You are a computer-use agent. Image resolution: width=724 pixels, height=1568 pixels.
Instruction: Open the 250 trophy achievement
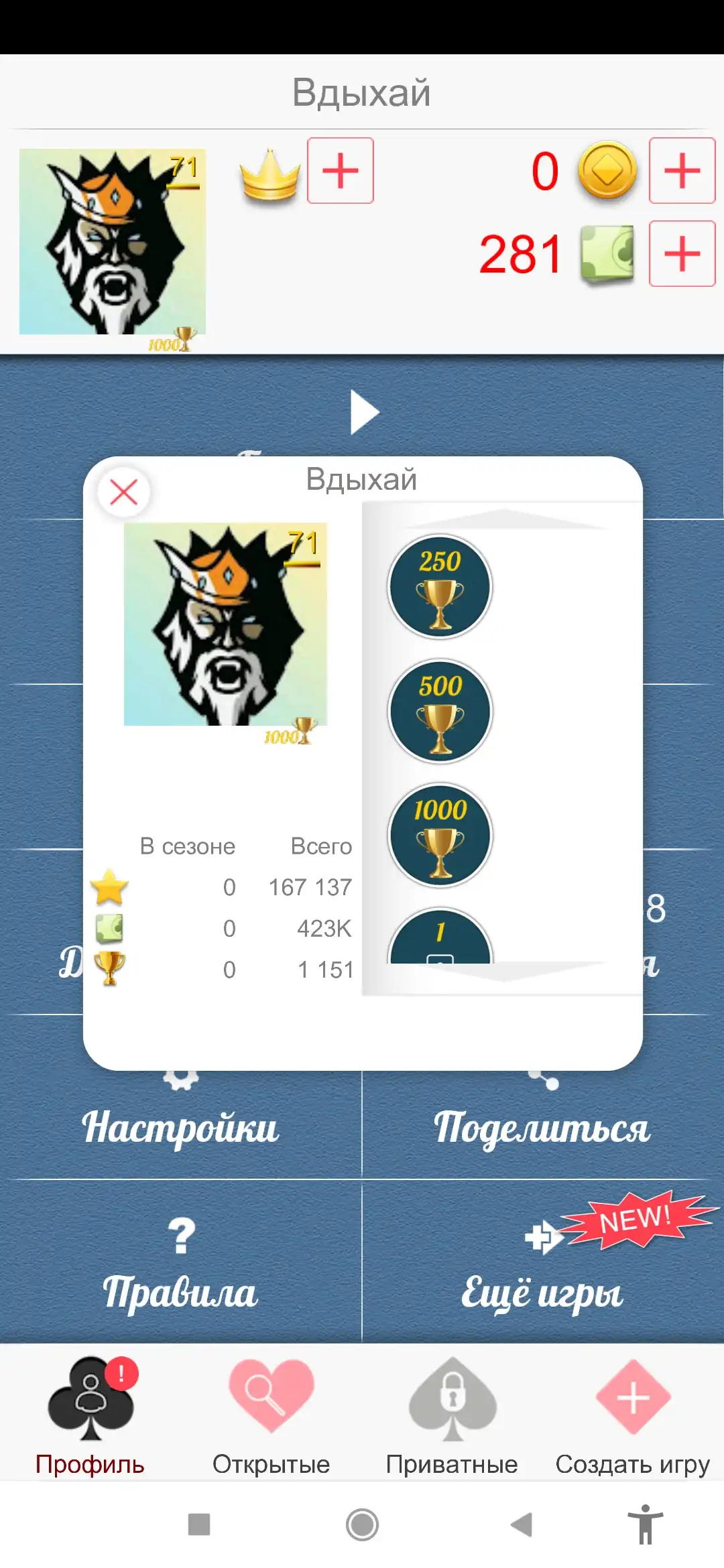tap(440, 587)
